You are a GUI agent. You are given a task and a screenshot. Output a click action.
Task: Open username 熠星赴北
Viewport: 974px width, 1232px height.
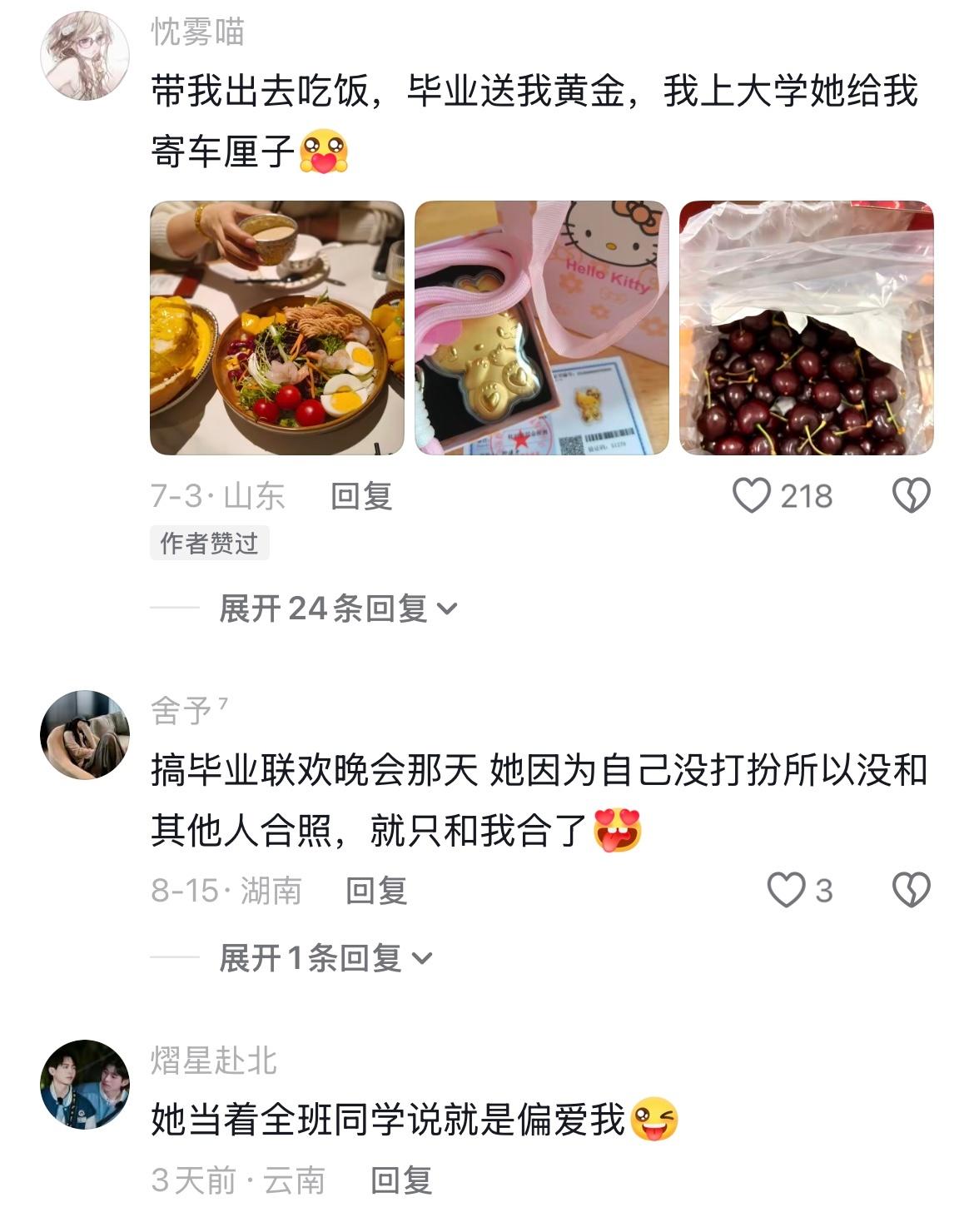click(x=214, y=1061)
